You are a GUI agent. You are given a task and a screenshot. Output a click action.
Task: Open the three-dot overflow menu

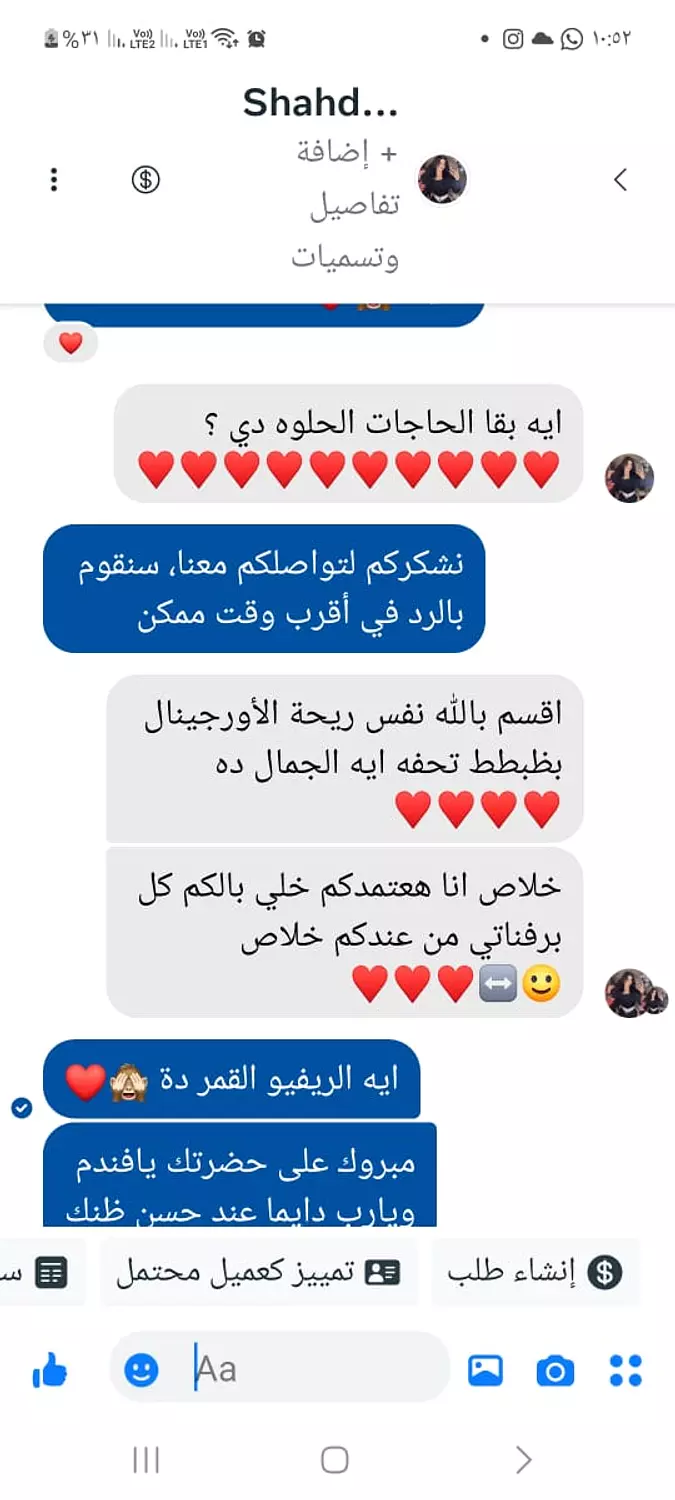click(54, 180)
